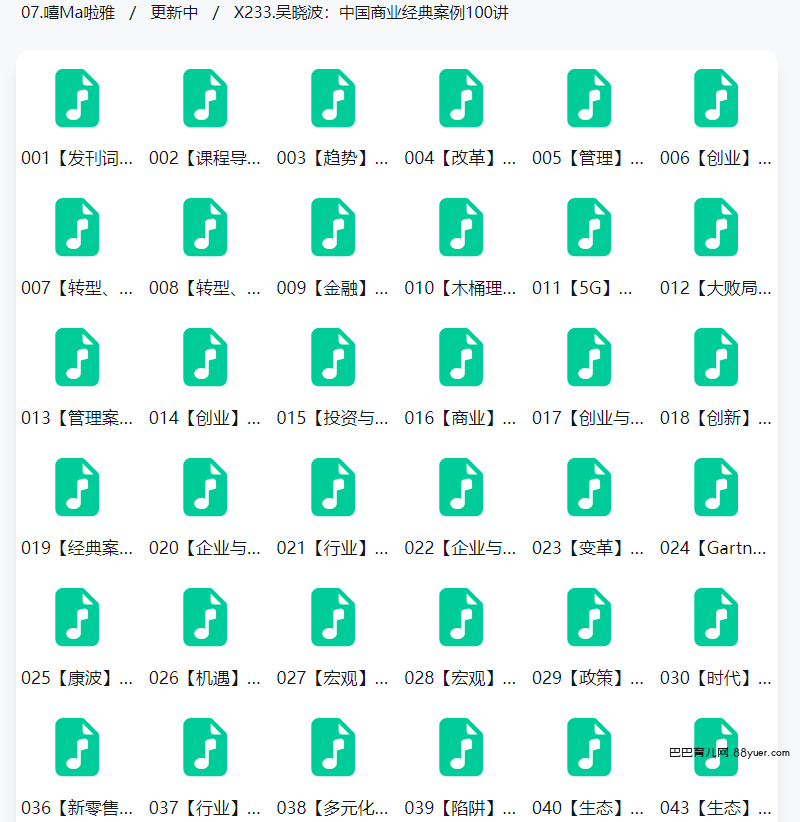The image size is (800, 822).
Task: Open audio file 002【课程导】
Action: (205, 98)
